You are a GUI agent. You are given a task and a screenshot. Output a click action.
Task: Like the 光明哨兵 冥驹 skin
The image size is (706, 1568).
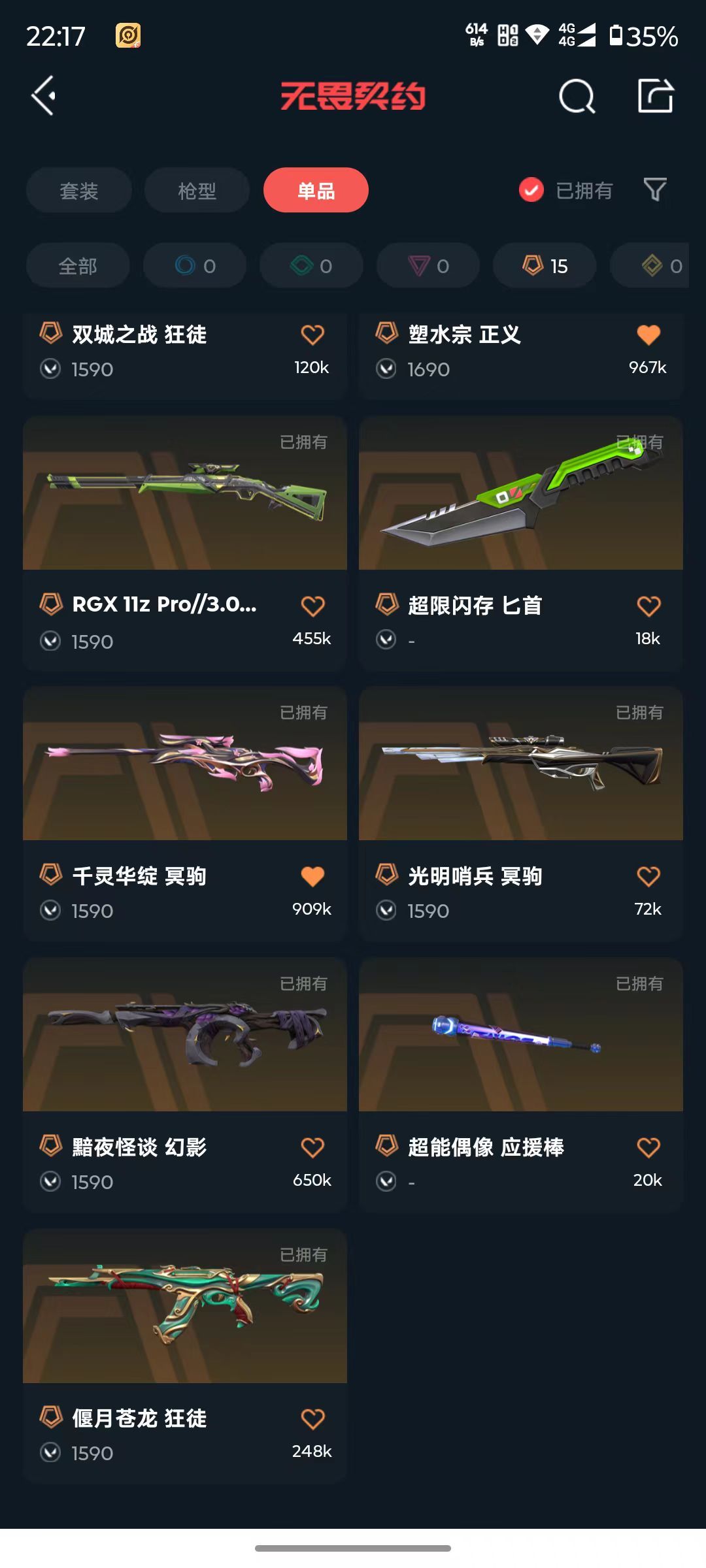pos(648,876)
